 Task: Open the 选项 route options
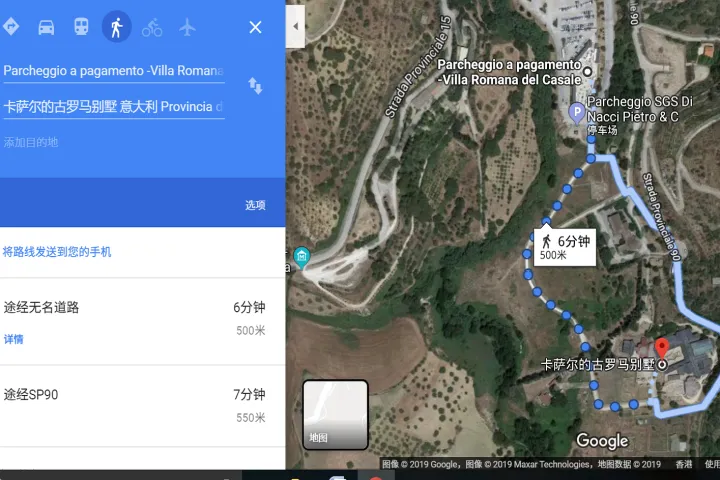click(255, 205)
